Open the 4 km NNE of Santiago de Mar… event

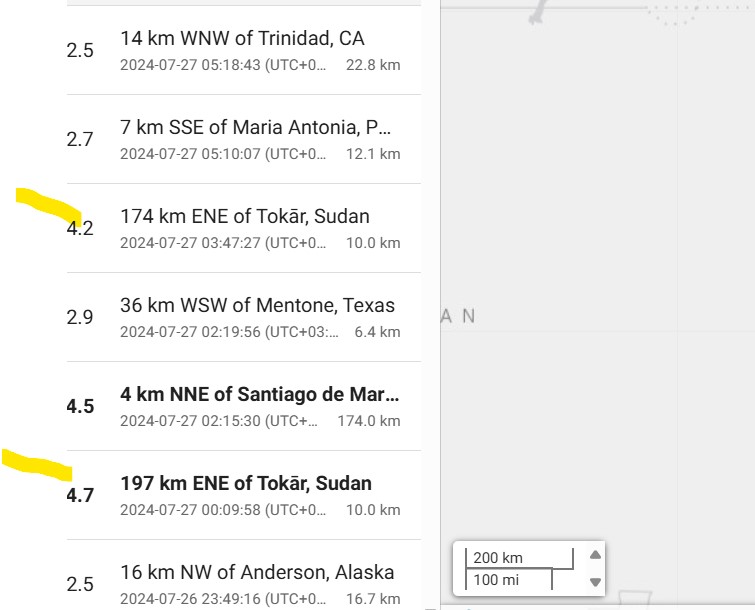[259, 406]
